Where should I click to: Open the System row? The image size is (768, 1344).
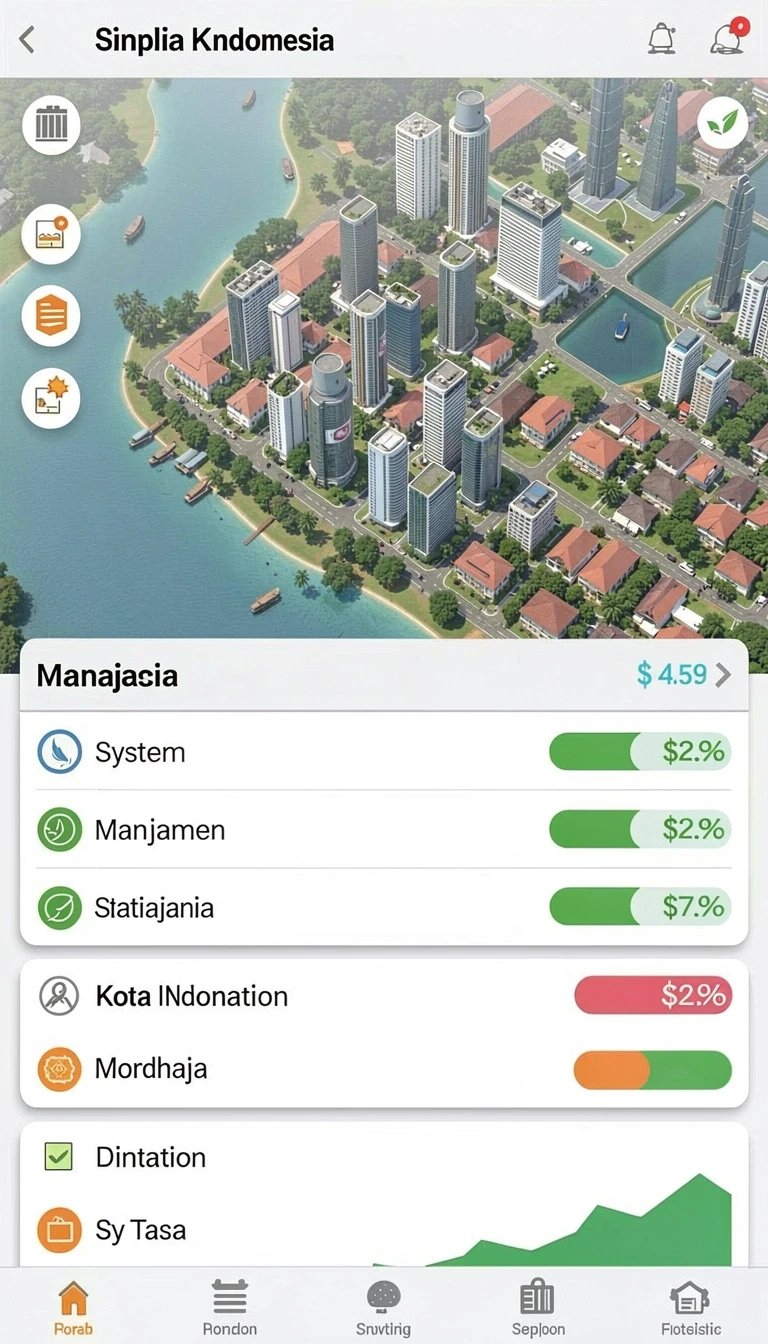pos(384,752)
